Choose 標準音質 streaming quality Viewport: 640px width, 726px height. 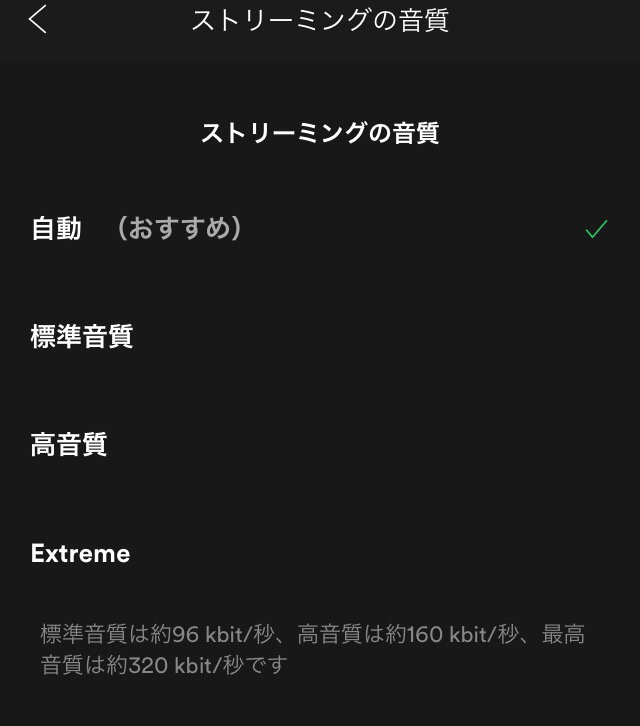tap(82, 337)
